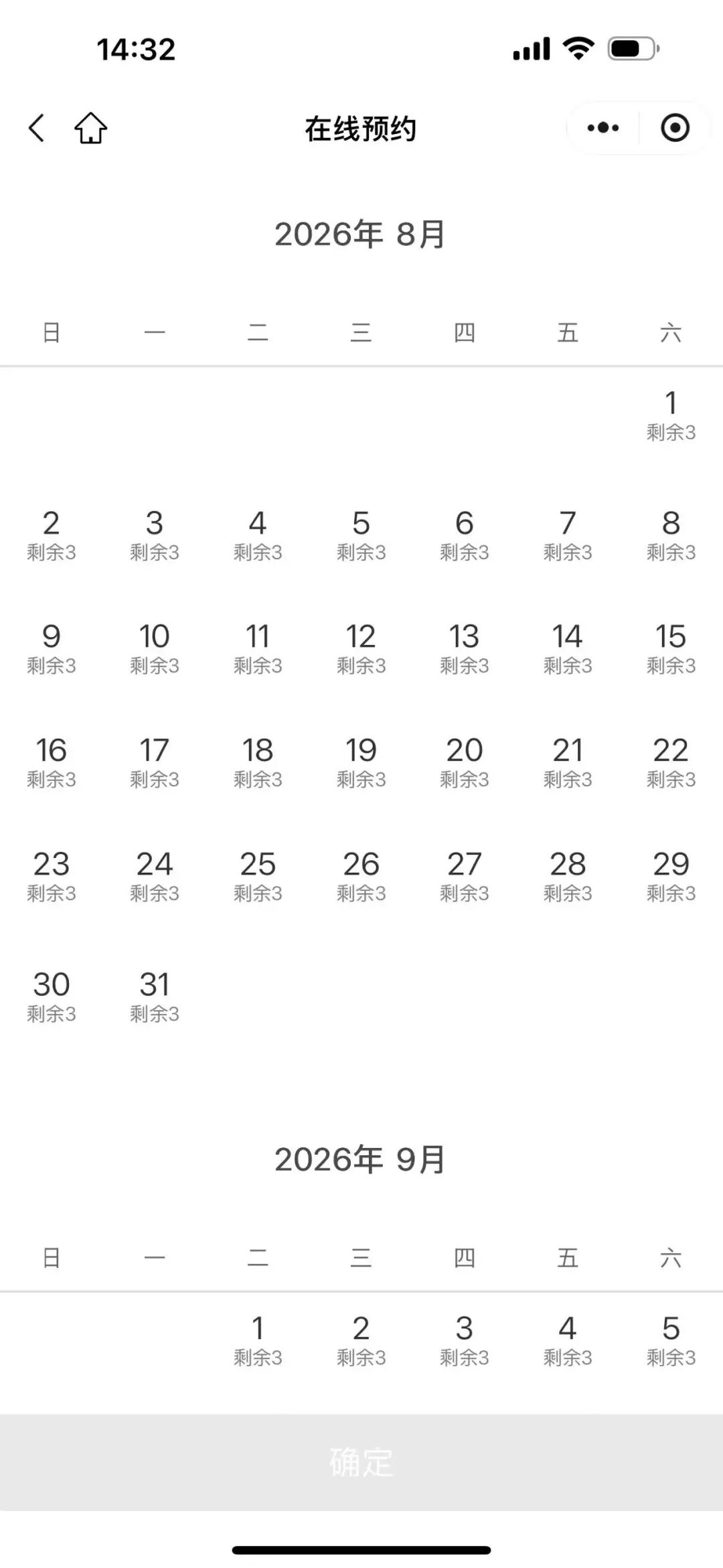Select August 22 on the calendar

671,763
